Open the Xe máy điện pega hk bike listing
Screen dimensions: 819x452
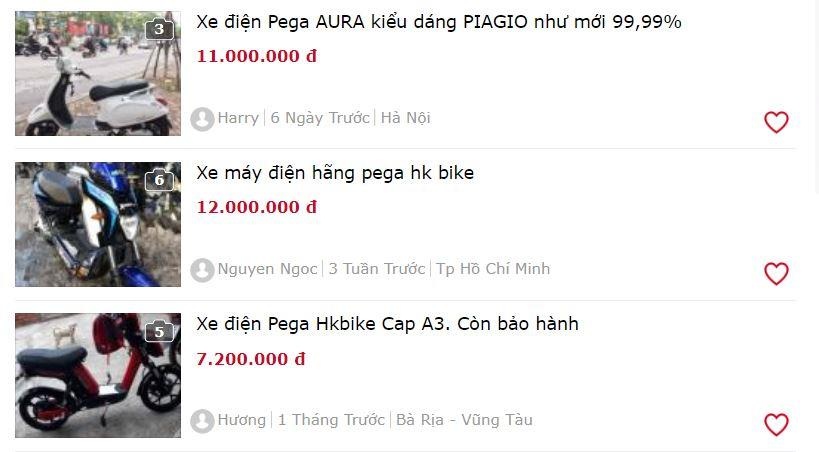[x=335, y=173]
